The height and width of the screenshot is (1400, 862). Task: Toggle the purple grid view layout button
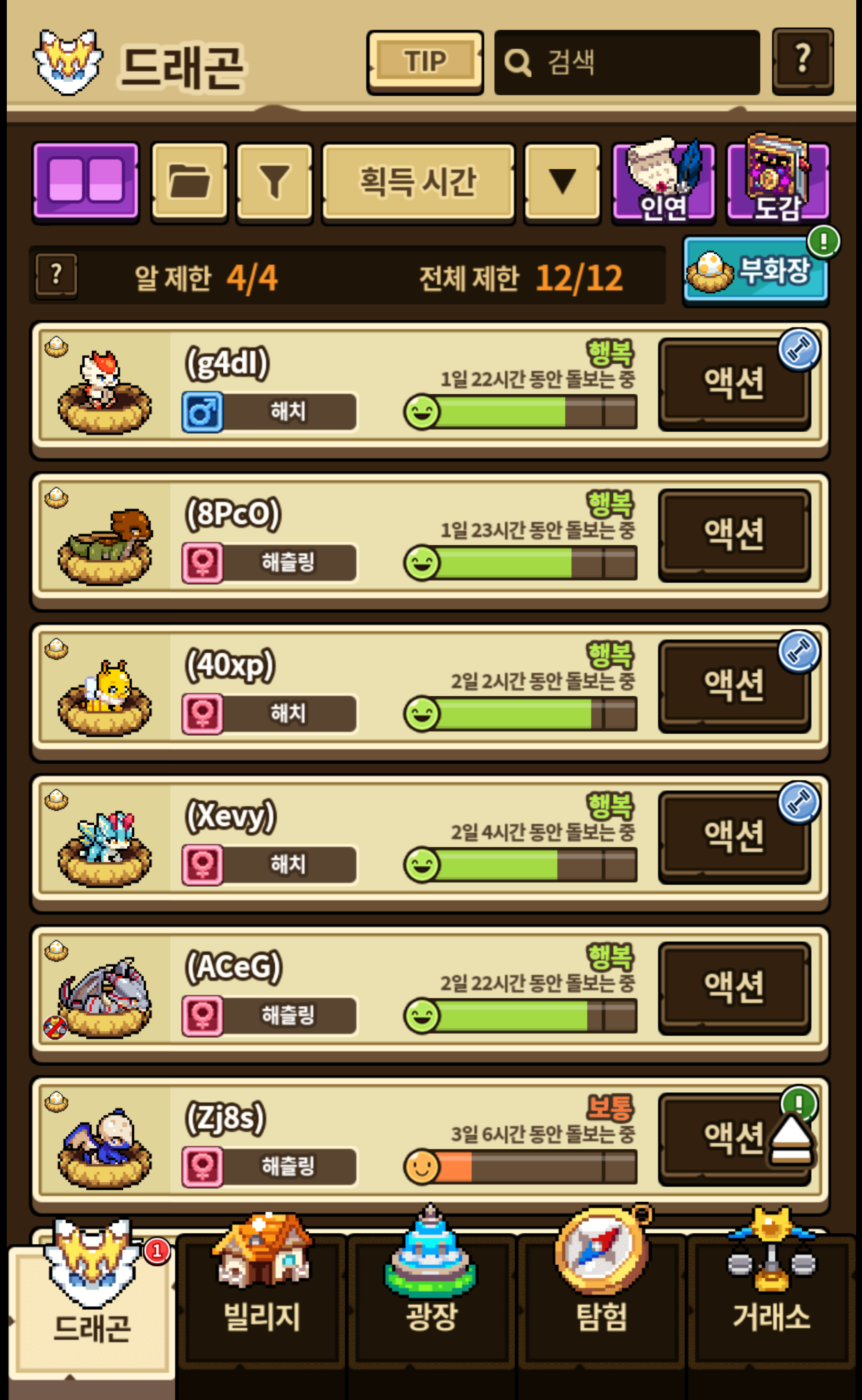86,181
